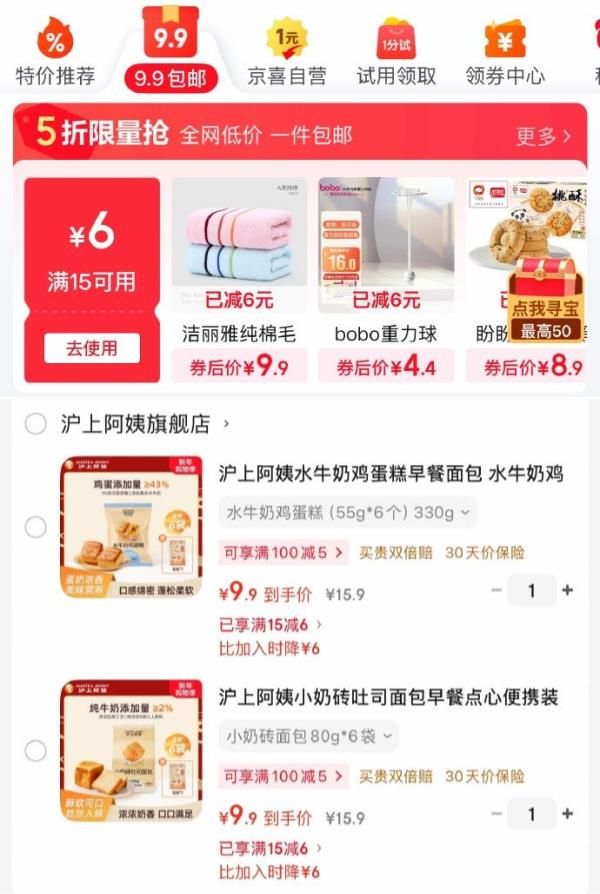Image resolution: width=600 pixels, height=894 pixels.
Task: Change spec 水牛奶鸡蛋糕 (55g*6个) 330g
Action: [346, 513]
